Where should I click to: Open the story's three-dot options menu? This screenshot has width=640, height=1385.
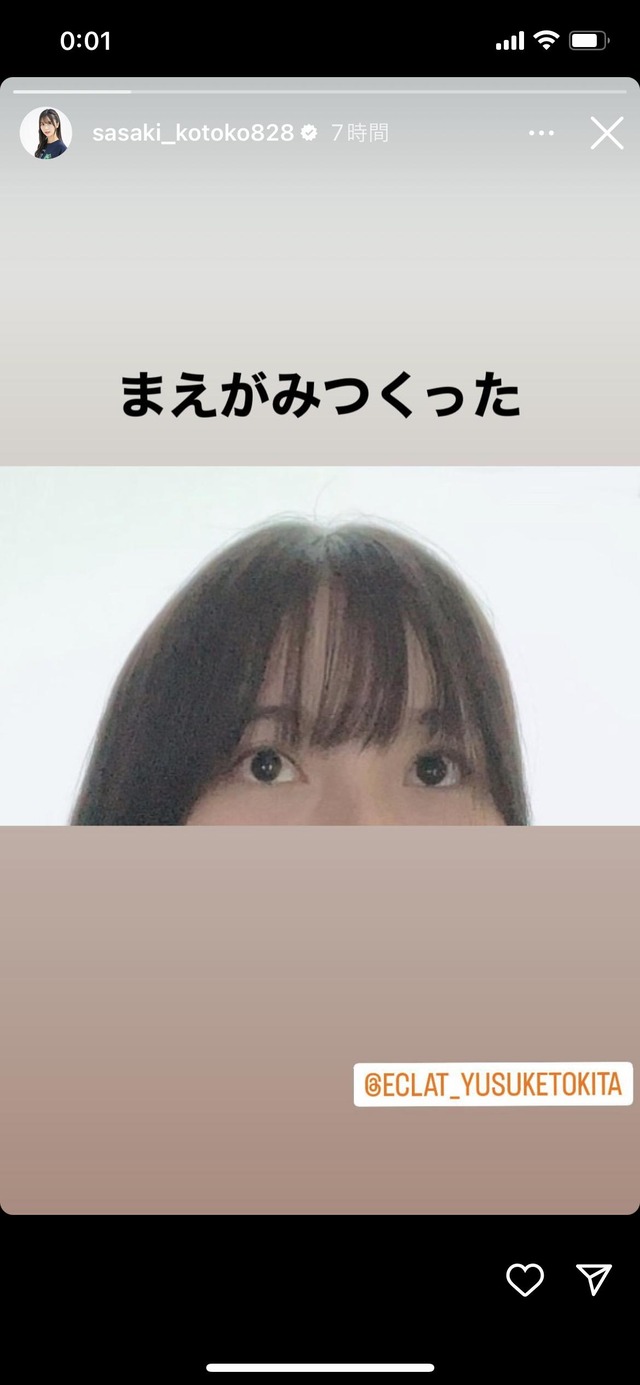(541, 133)
